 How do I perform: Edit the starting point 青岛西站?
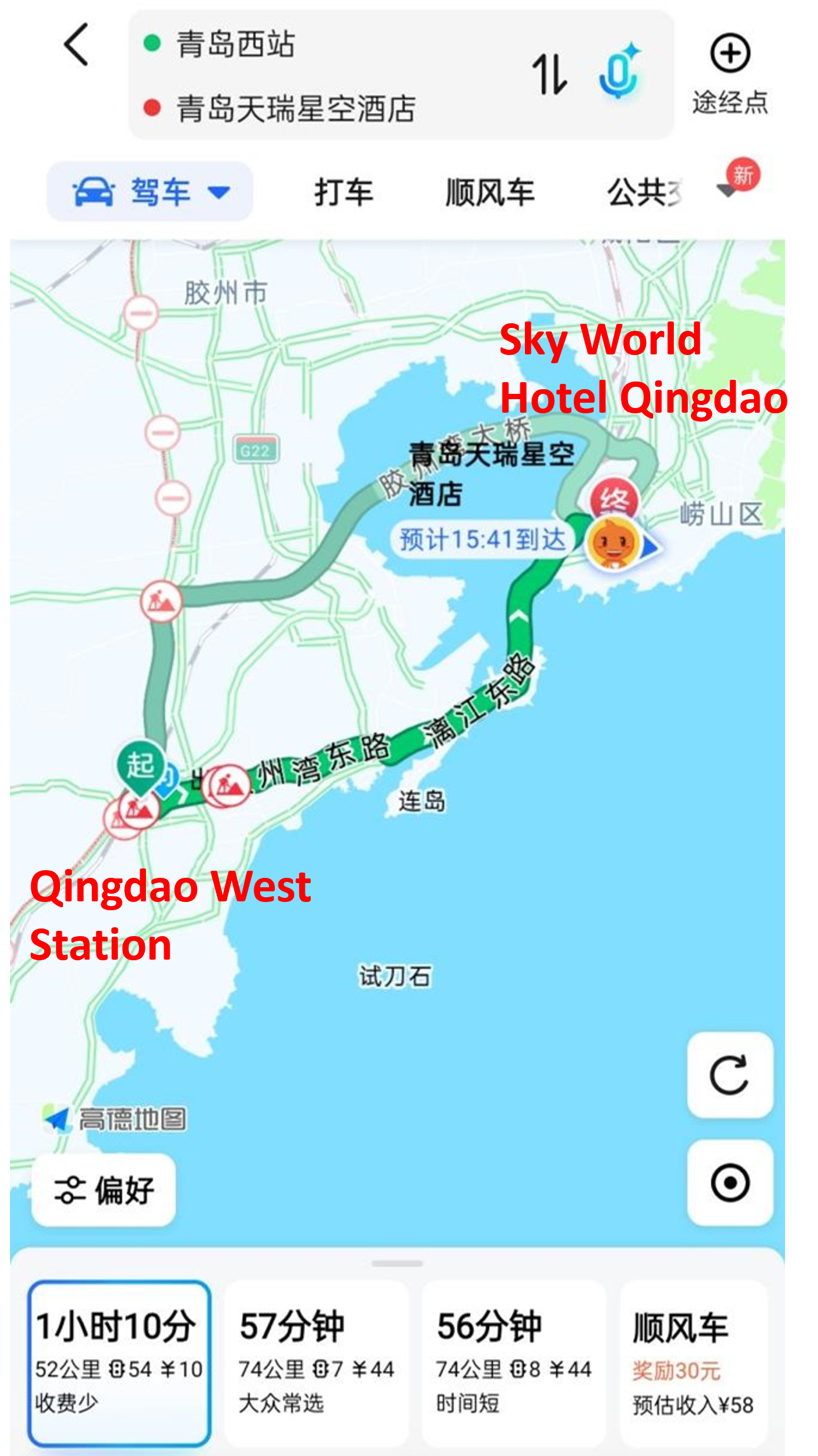235,44
